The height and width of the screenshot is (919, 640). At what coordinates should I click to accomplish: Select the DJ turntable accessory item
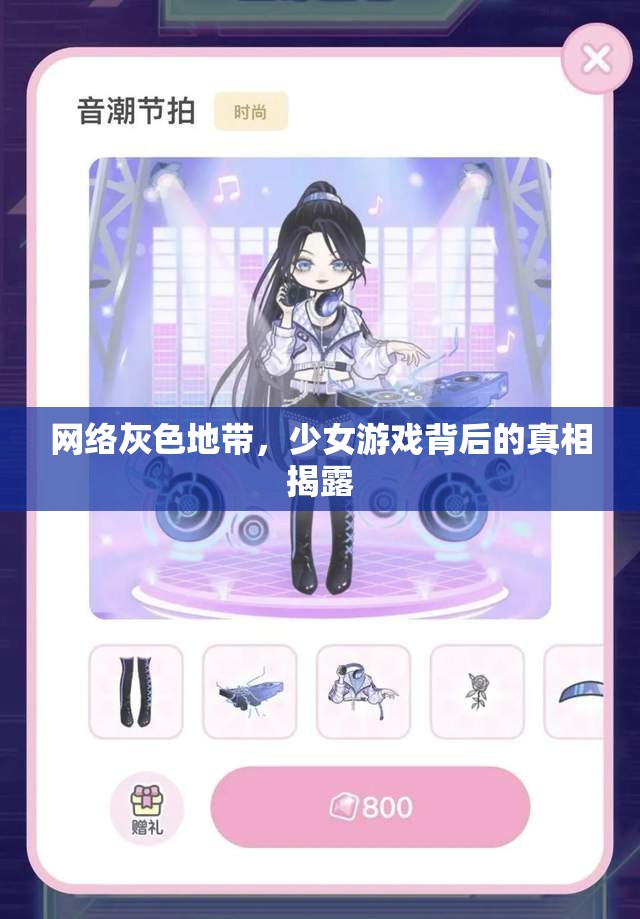click(250, 691)
